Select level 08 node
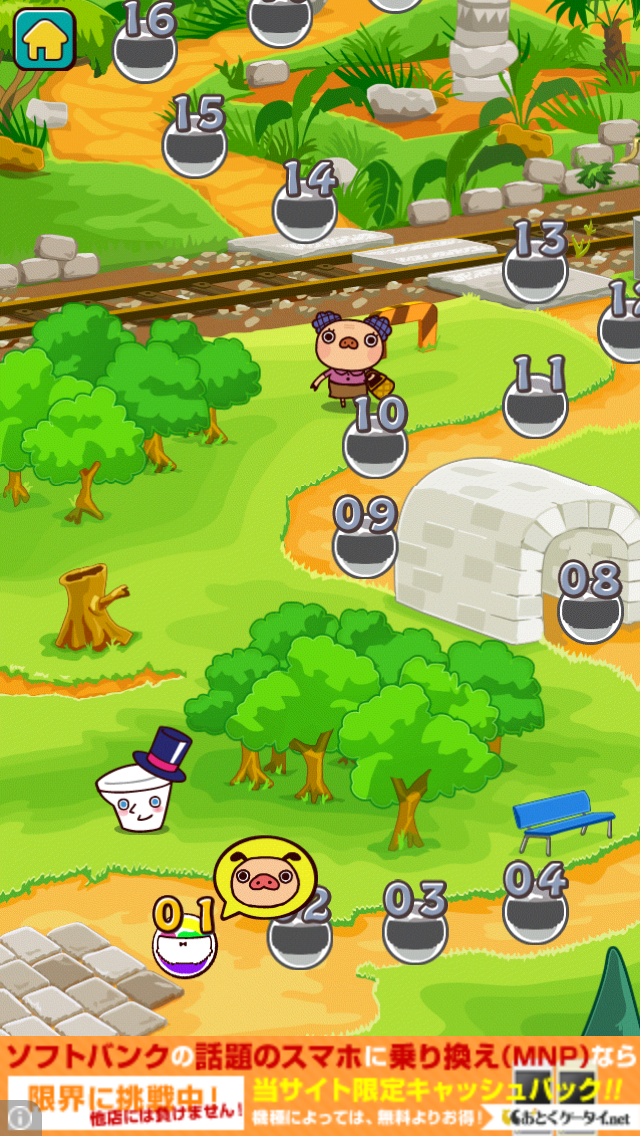Screen dimensions: 640x1136 [590, 606]
